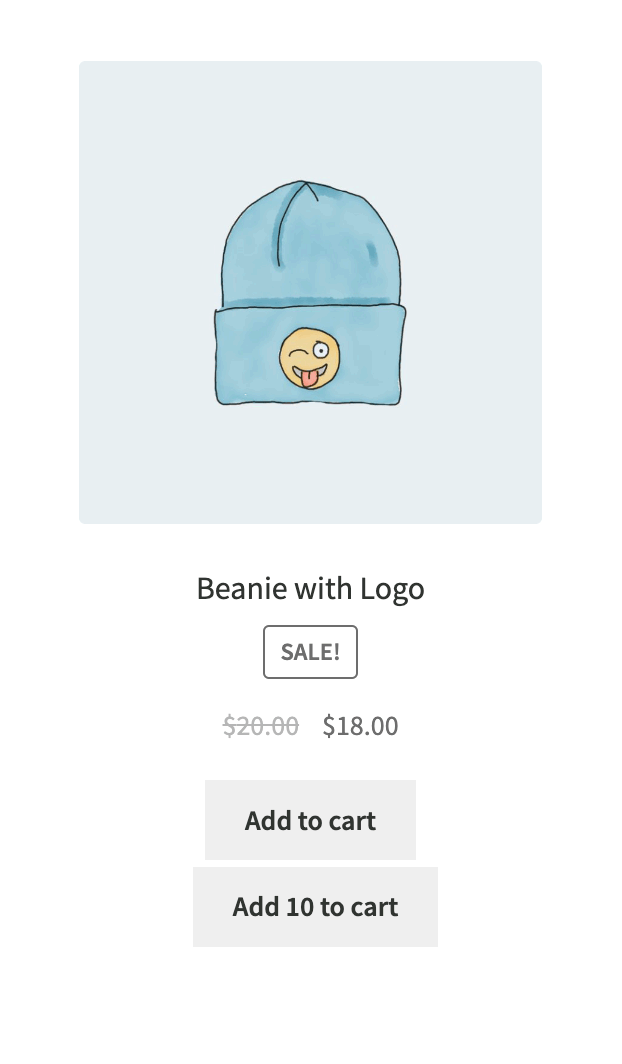Open the Beanie with Logo product image
The width and height of the screenshot is (622, 1064).
(x=310, y=292)
